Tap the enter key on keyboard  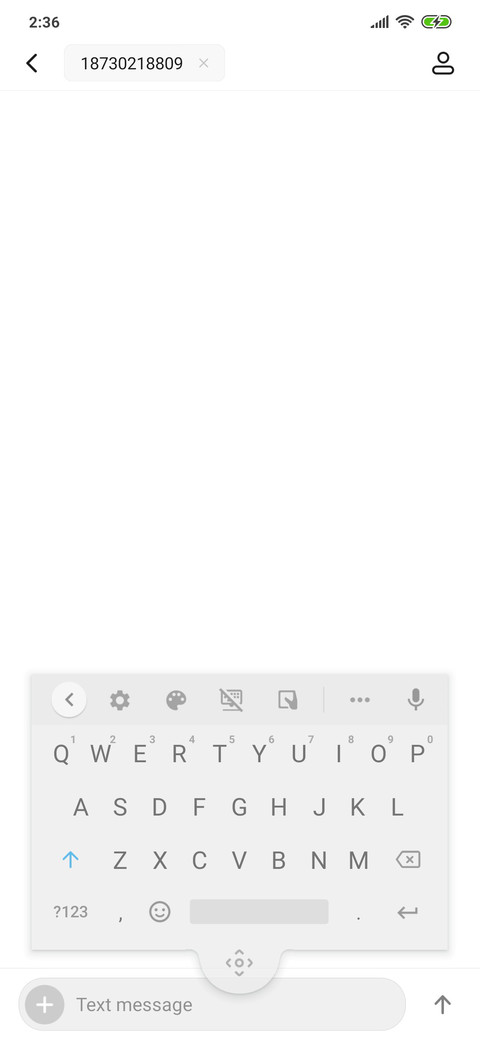[x=408, y=913]
